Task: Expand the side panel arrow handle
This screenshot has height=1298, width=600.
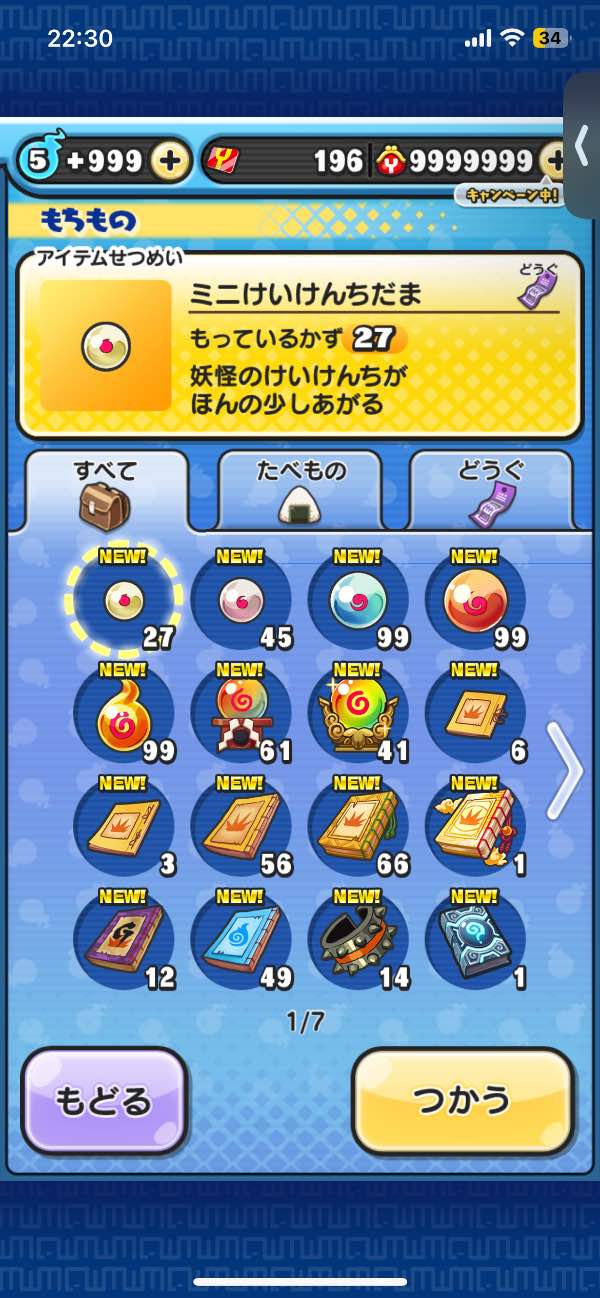Action: [x=583, y=145]
